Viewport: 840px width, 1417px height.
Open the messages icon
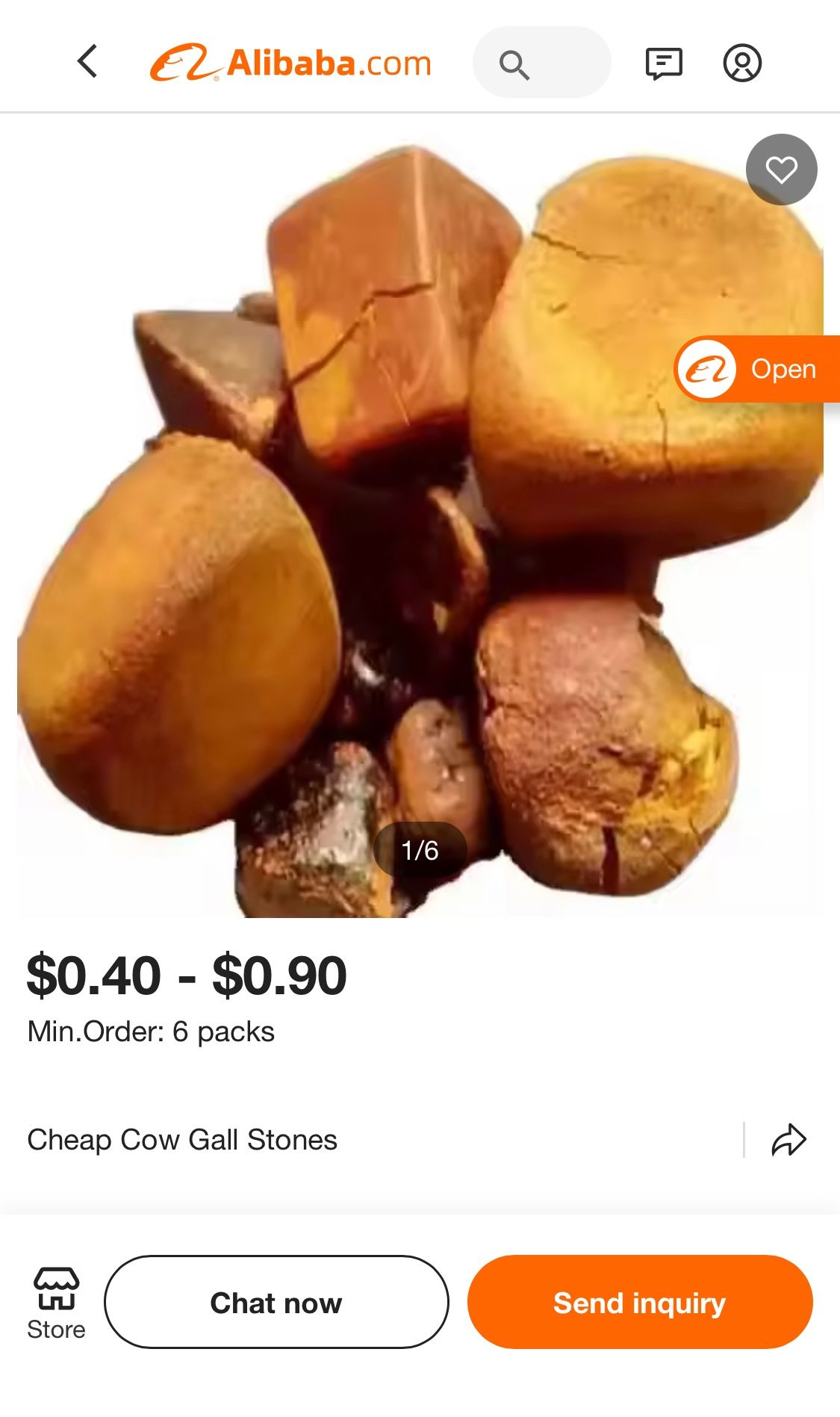pos(663,63)
